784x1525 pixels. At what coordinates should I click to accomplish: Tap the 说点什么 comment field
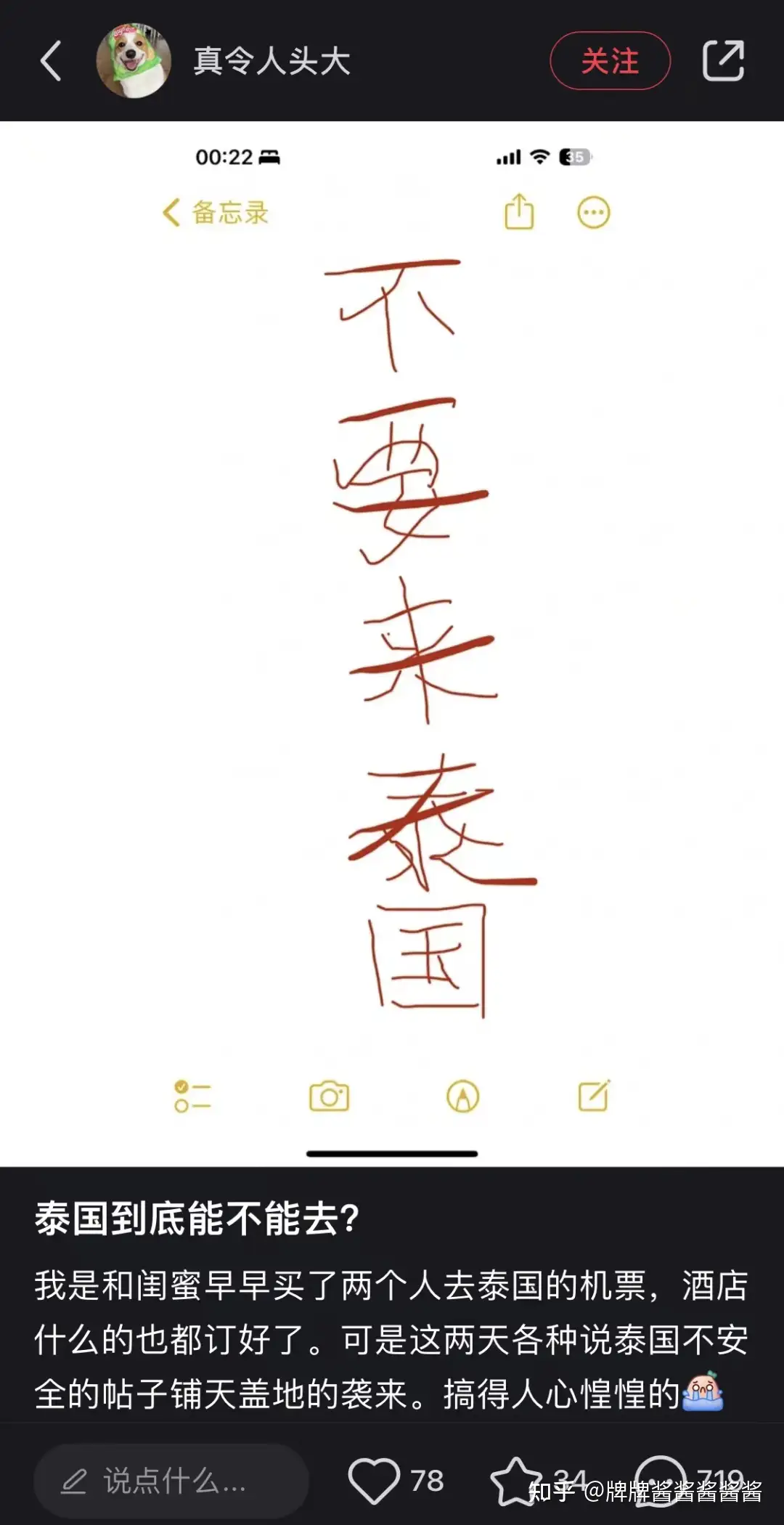click(x=171, y=1481)
